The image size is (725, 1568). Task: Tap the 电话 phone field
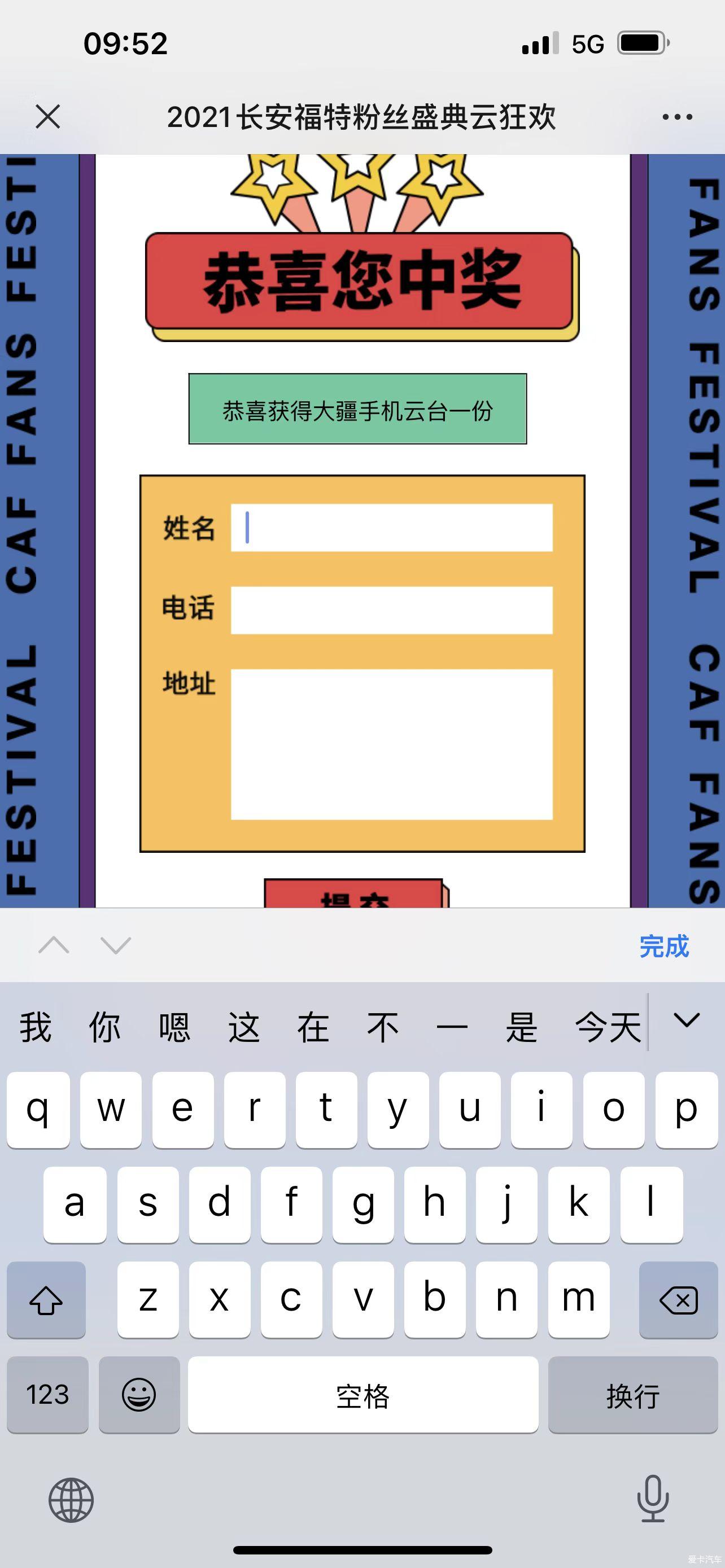point(391,610)
